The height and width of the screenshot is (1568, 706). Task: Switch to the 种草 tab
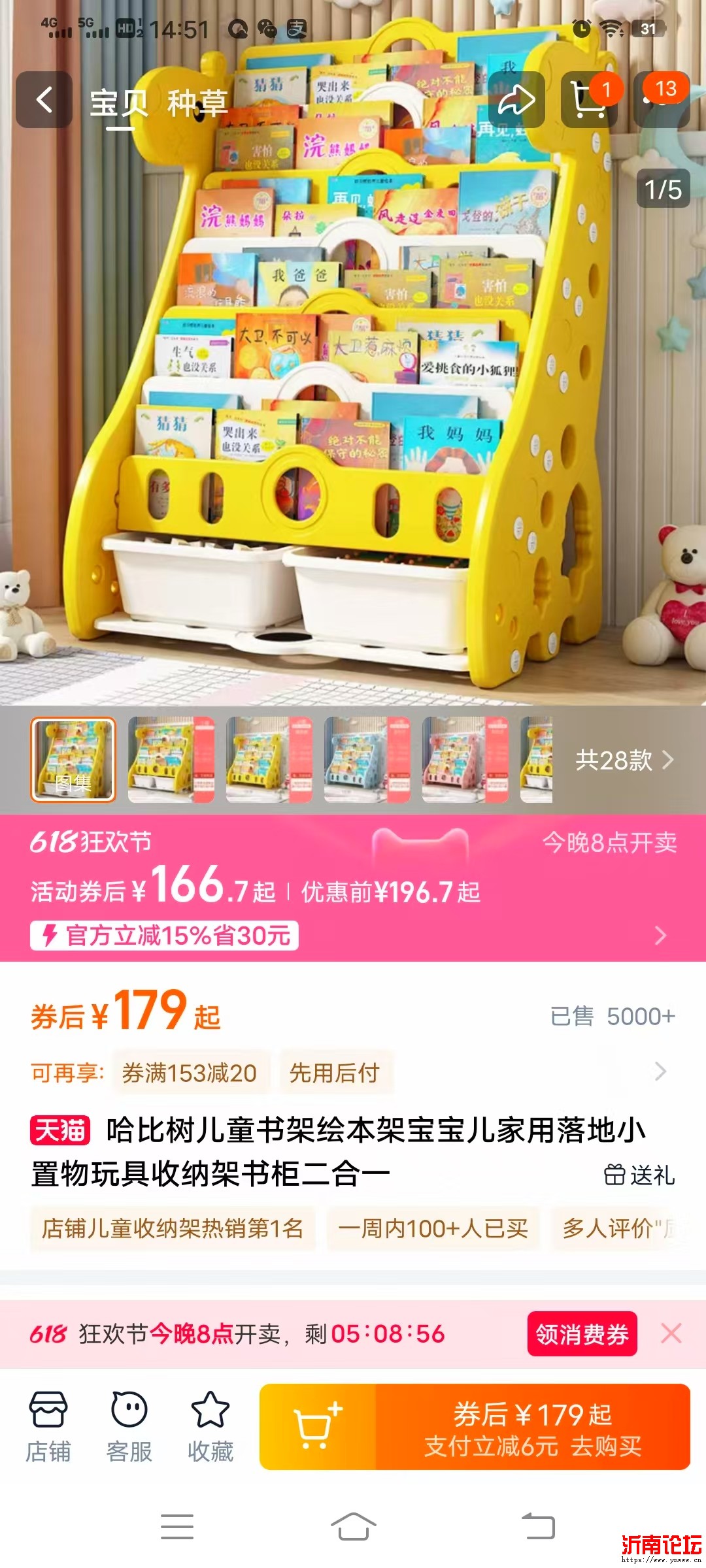(x=197, y=103)
